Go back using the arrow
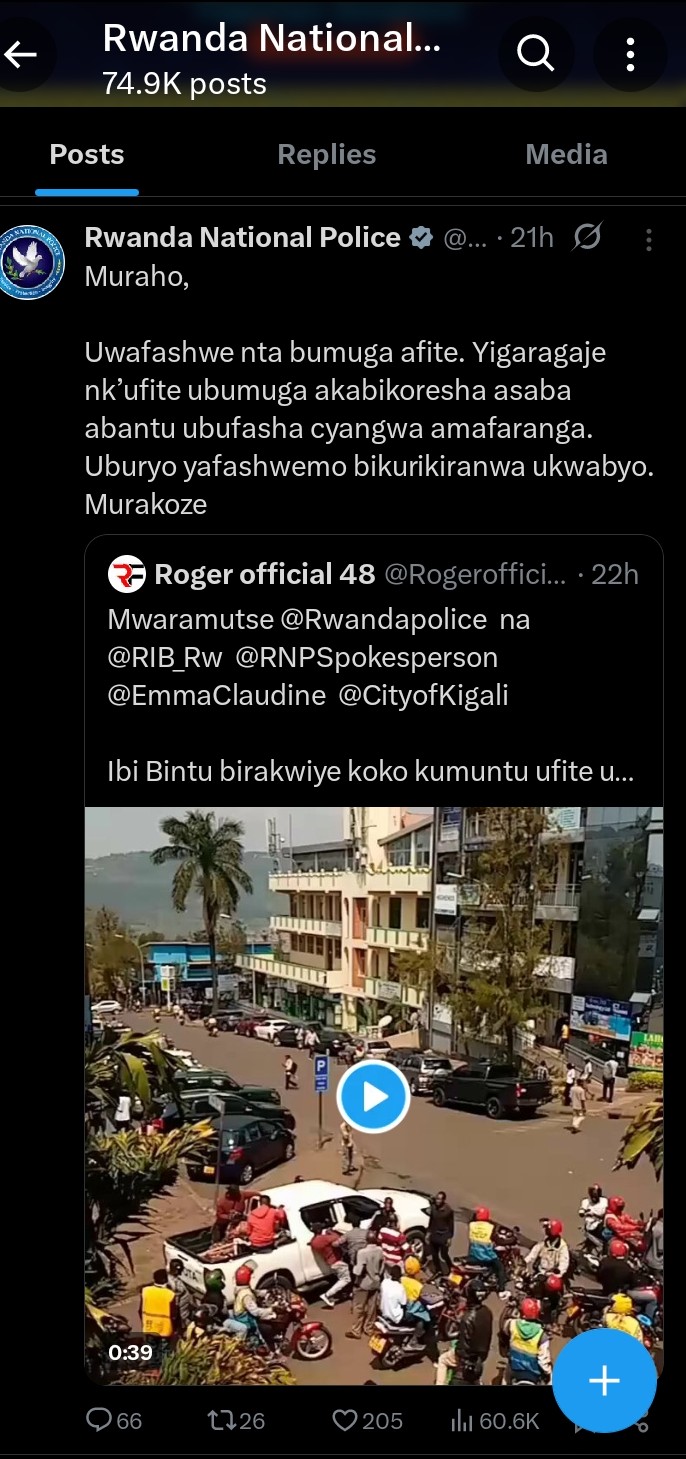The image size is (686, 1459). [20, 54]
